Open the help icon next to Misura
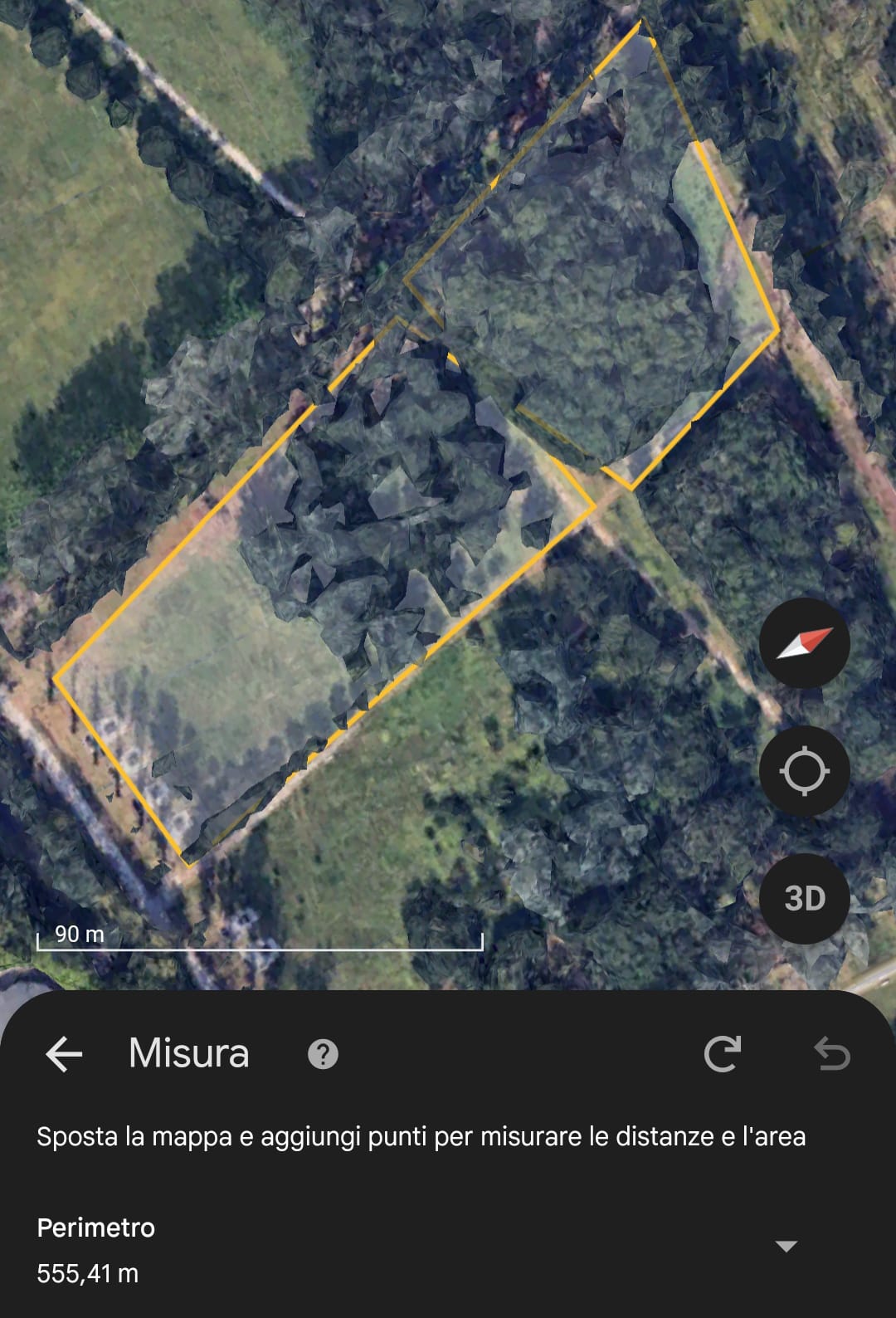This screenshot has height=1318, width=896. [323, 1054]
